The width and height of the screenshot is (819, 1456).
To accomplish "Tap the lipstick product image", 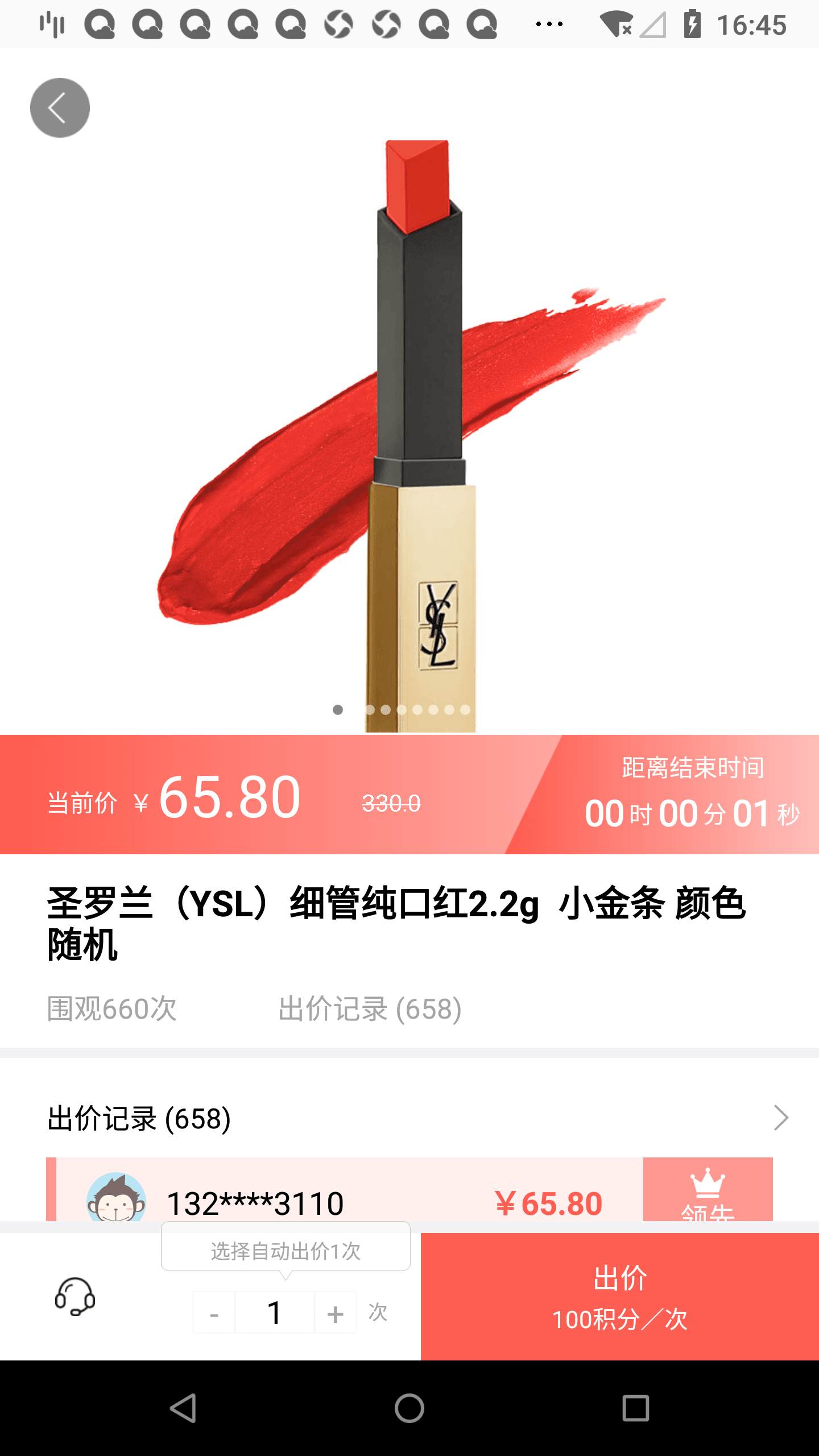I will pos(409,398).
